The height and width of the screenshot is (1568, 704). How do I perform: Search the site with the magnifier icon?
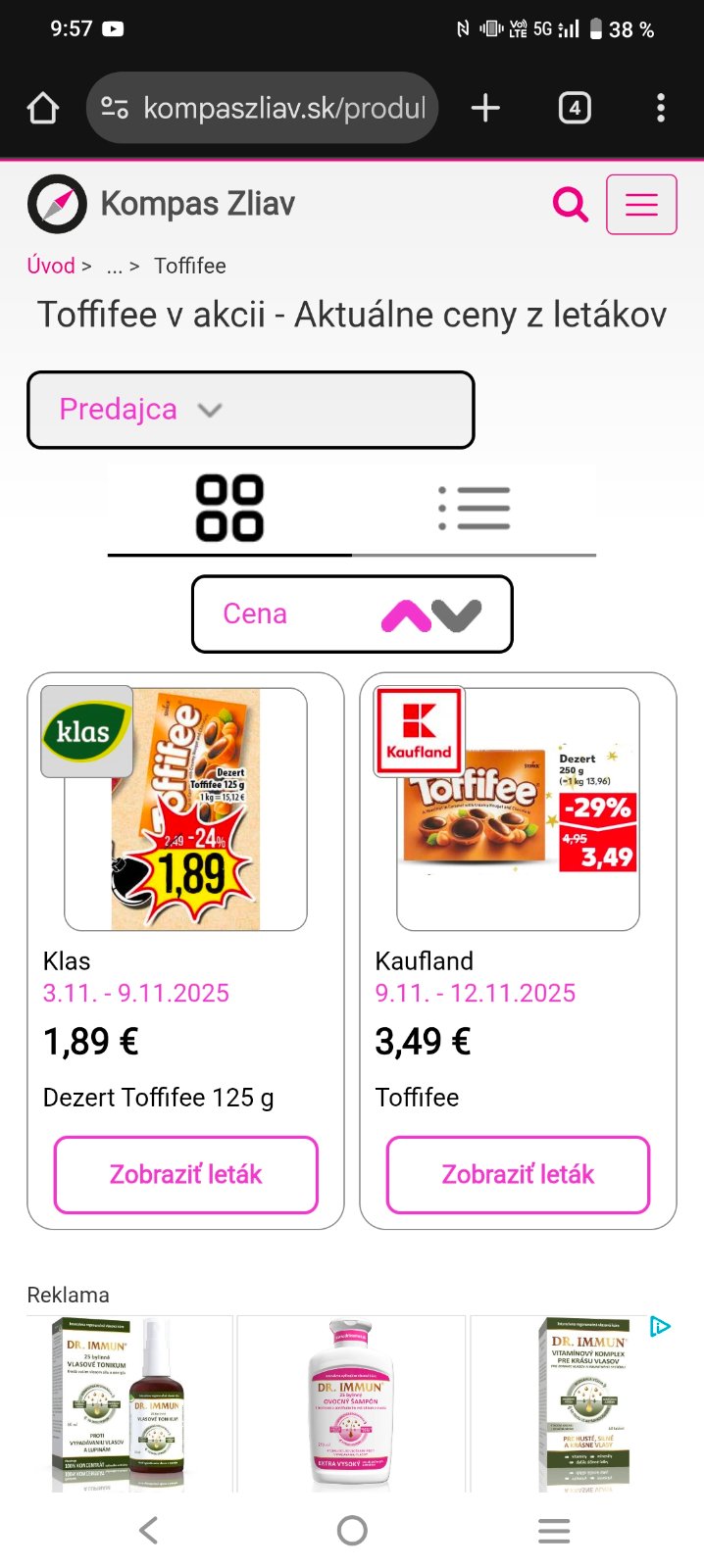click(571, 205)
